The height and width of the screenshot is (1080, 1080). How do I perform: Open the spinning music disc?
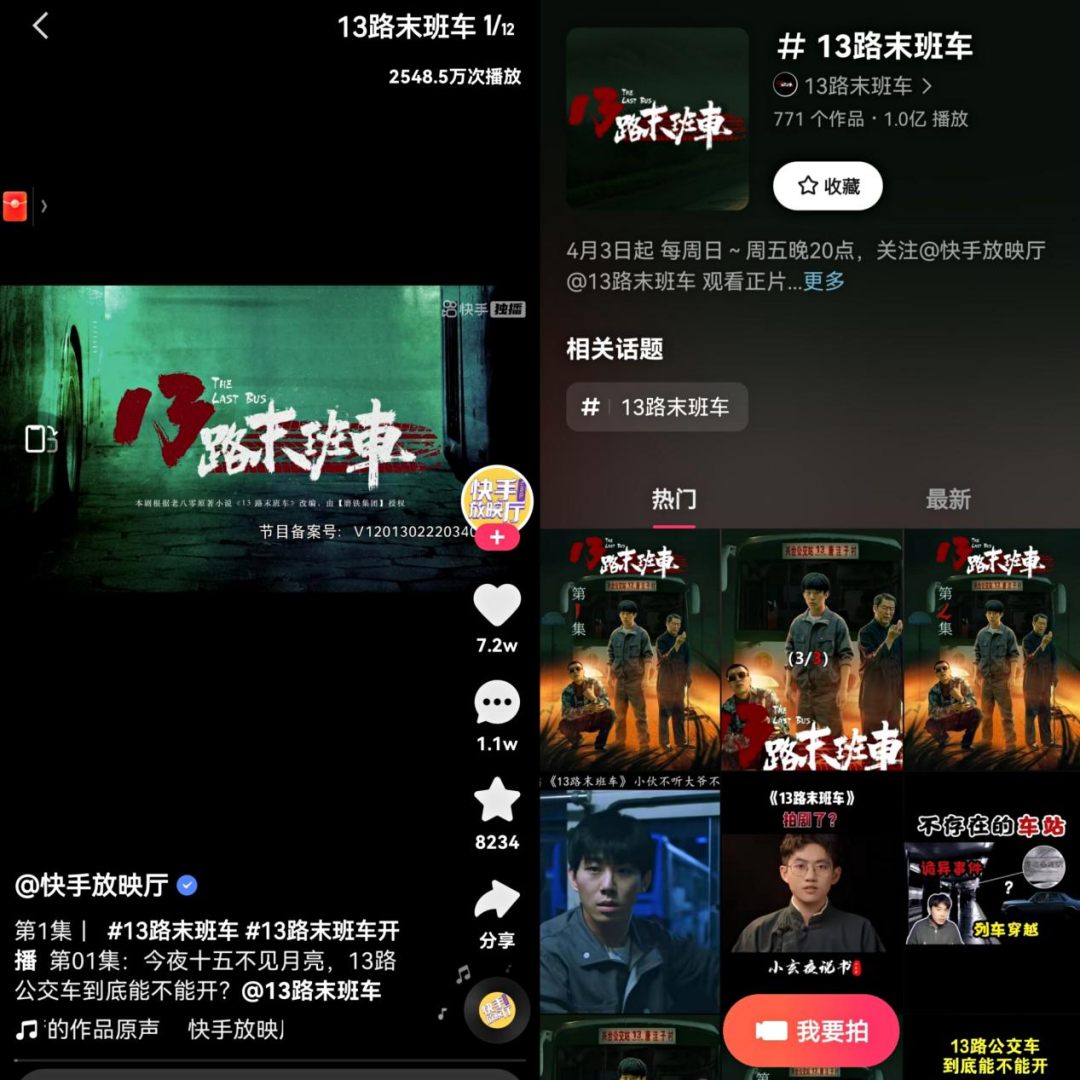click(497, 1010)
